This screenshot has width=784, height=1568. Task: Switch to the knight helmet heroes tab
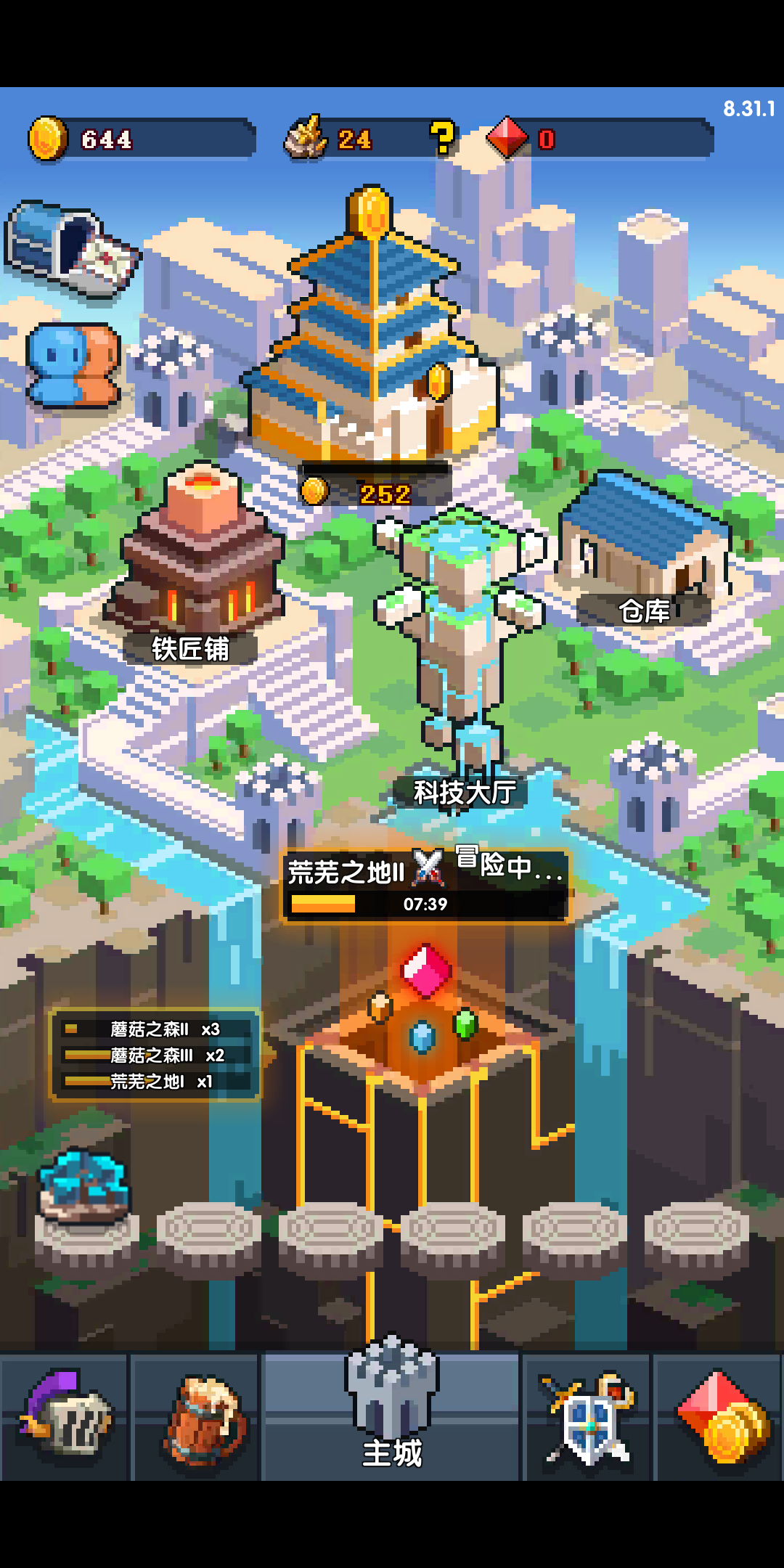65,1416
